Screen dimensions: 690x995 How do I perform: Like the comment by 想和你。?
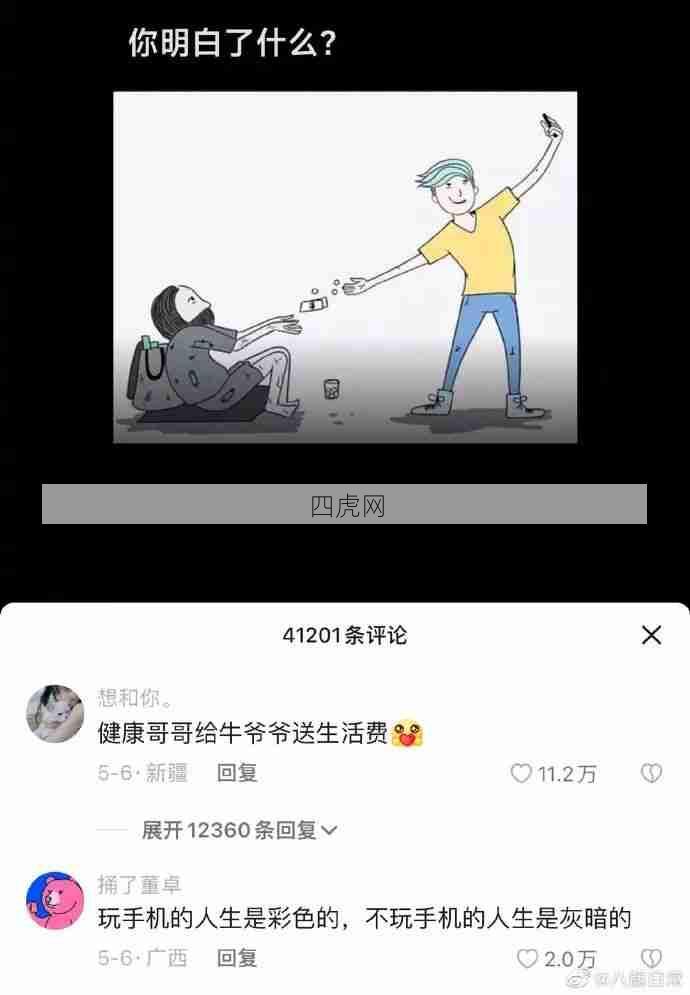coord(522,773)
